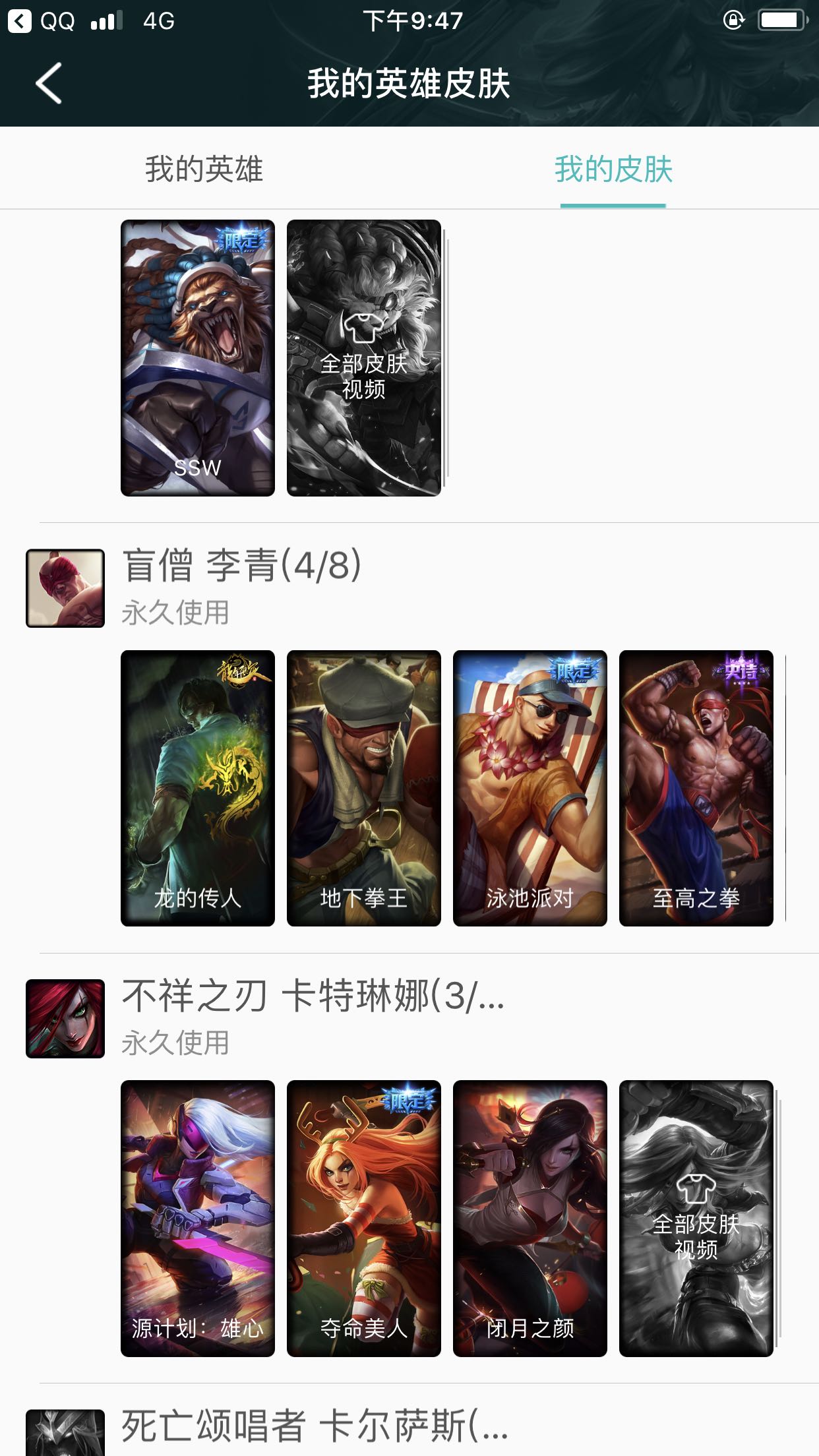The height and width of the screenshot is (1456, 819).
Task: Open the 夺命美人 skin card
Action: 363,1218
